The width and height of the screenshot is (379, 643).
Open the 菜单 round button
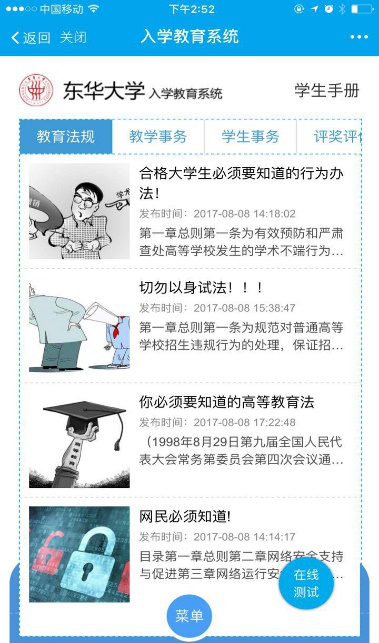tap(190, 616)
